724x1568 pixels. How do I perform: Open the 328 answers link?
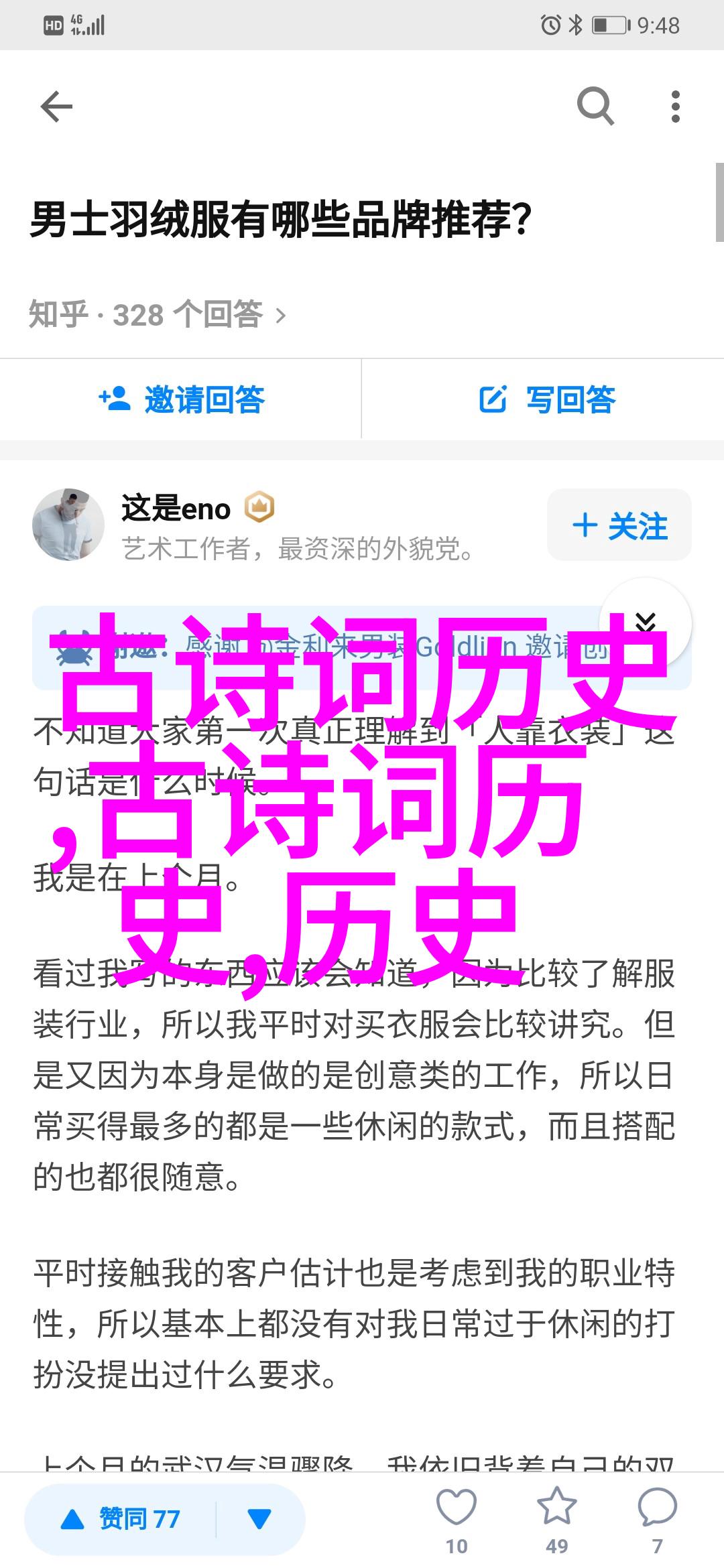(158, 315)
